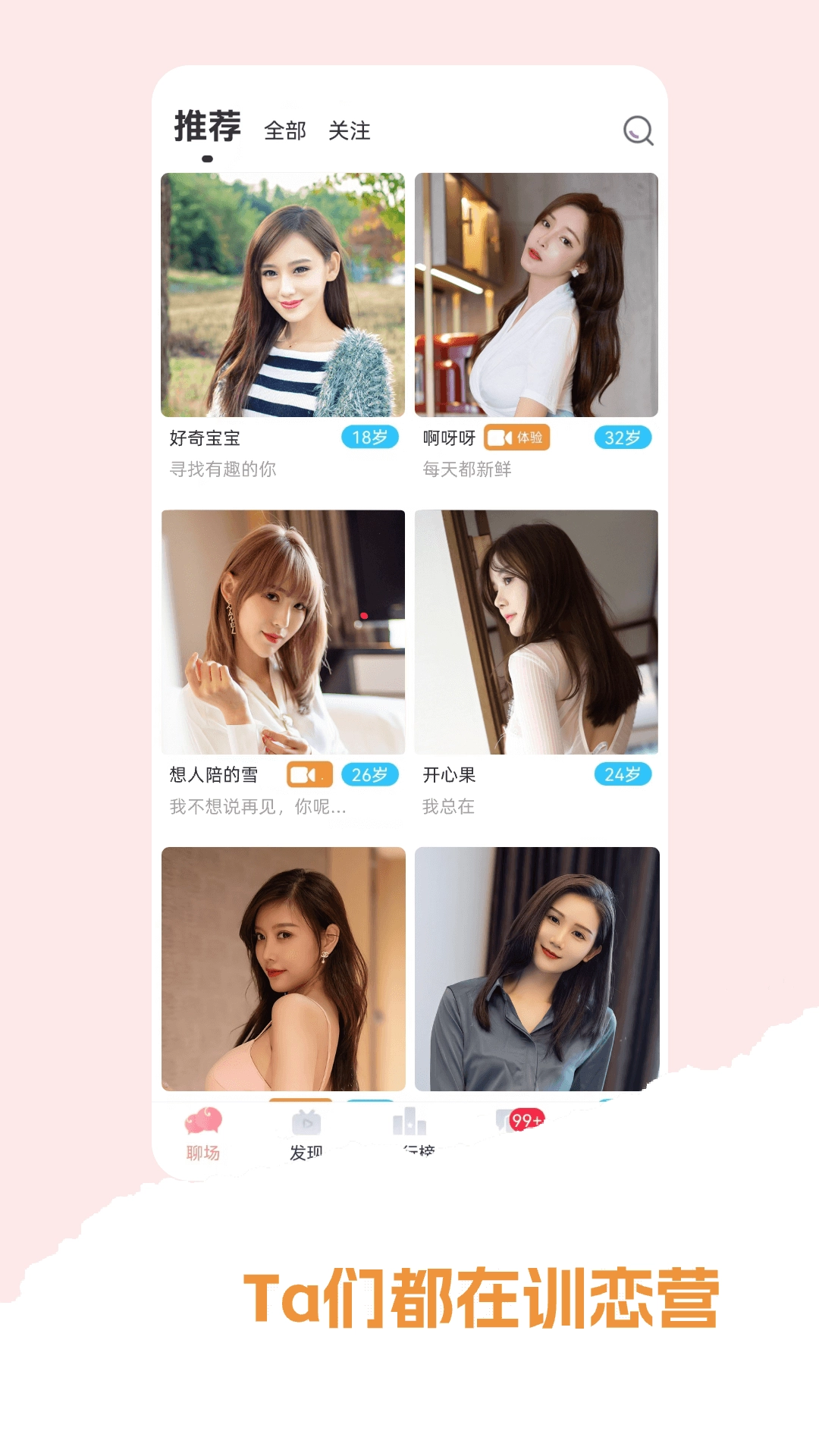Tap the tab indicator dot under 推荐
The image size is (819, 1456).
(206, 159)
